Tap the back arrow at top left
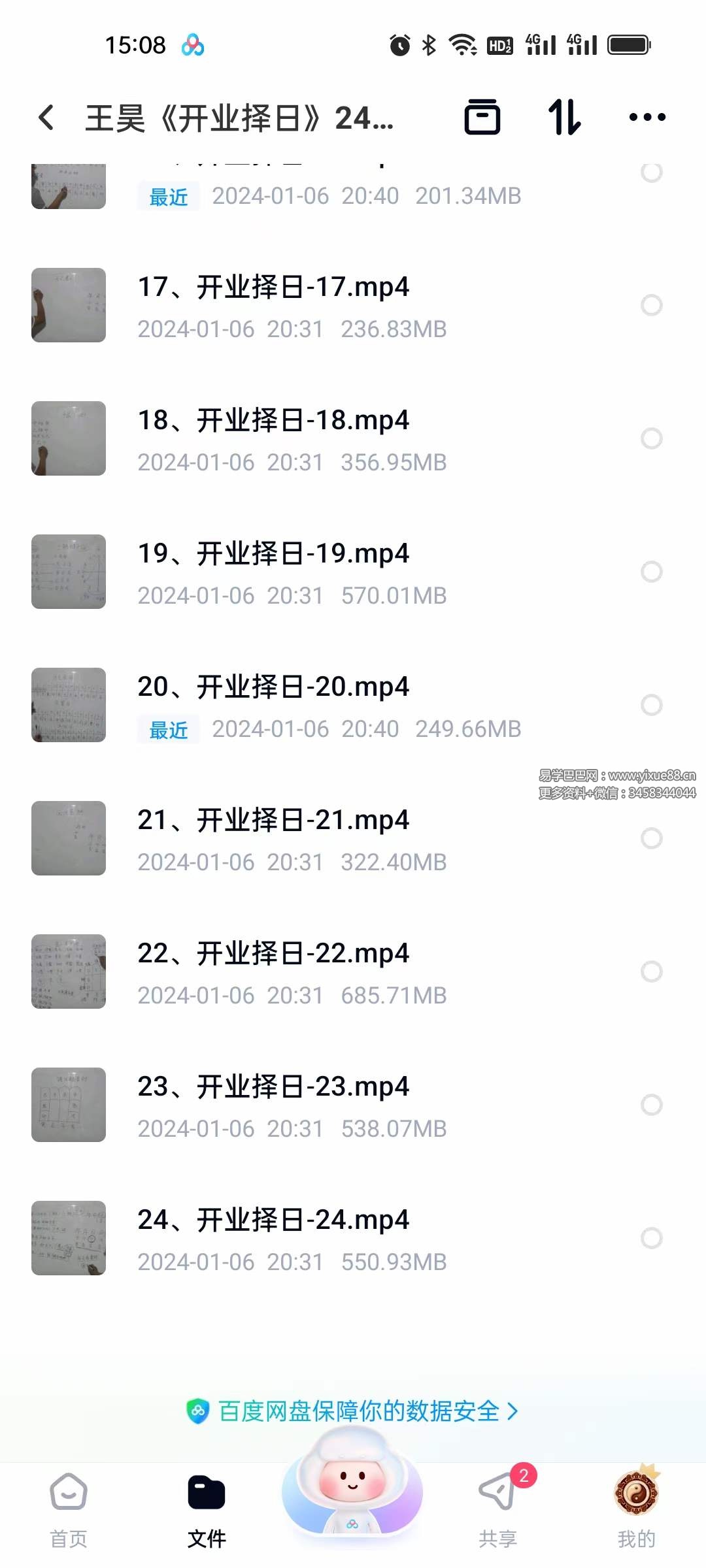 46,118
